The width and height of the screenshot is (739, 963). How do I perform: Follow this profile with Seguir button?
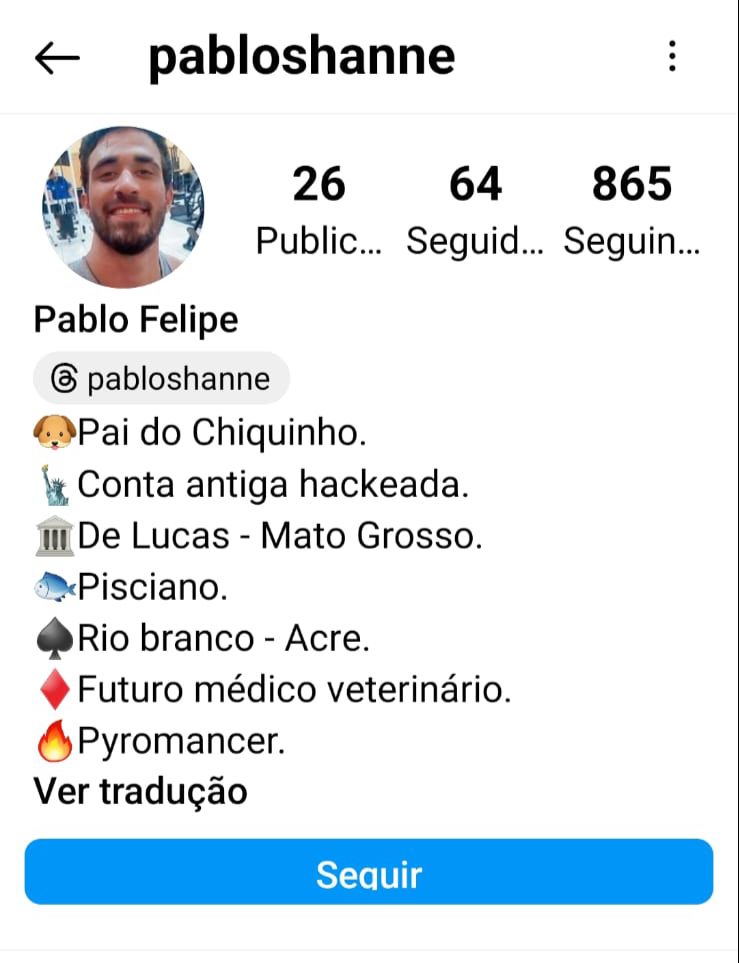click(369, 872)
